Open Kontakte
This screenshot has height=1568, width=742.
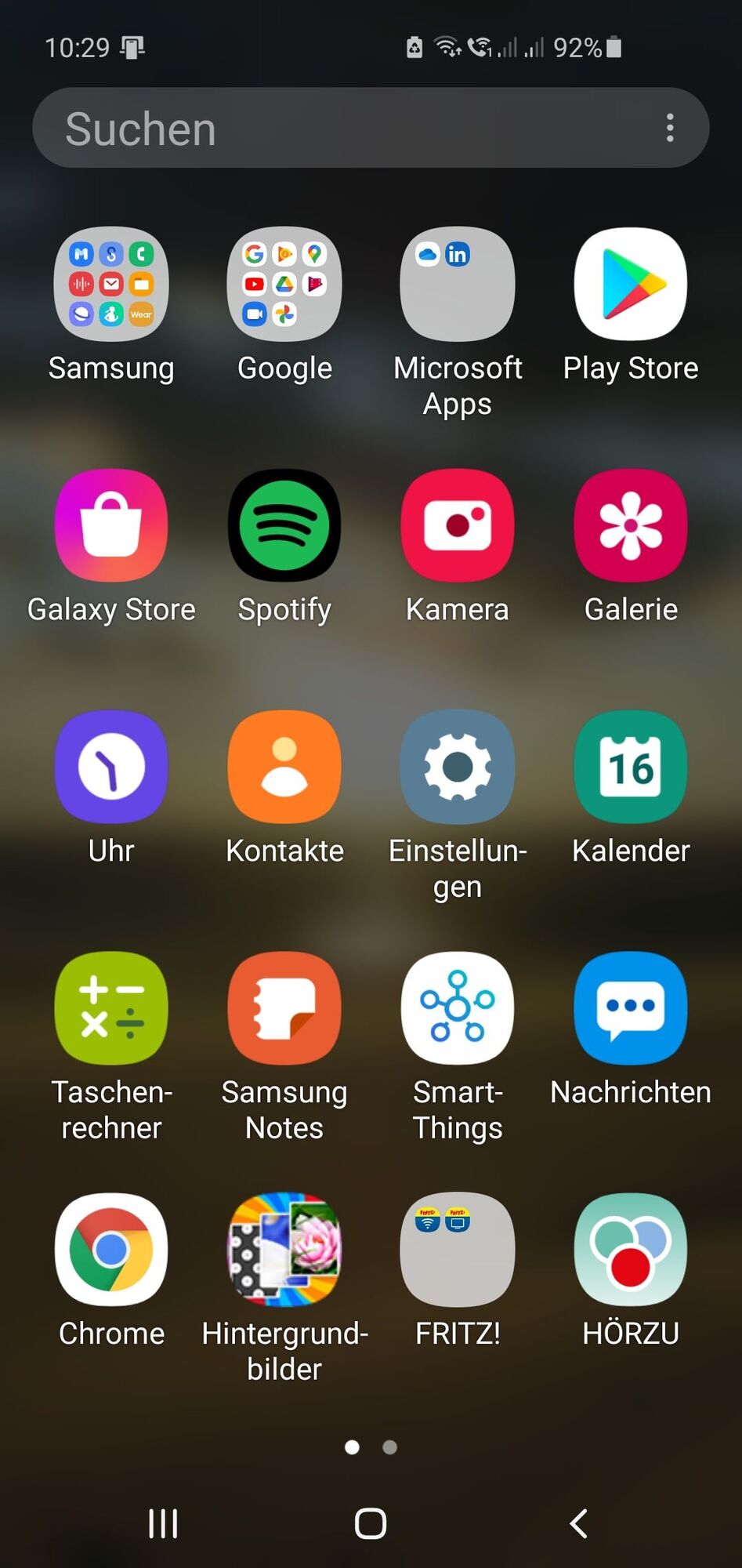(x=284, y=767)
